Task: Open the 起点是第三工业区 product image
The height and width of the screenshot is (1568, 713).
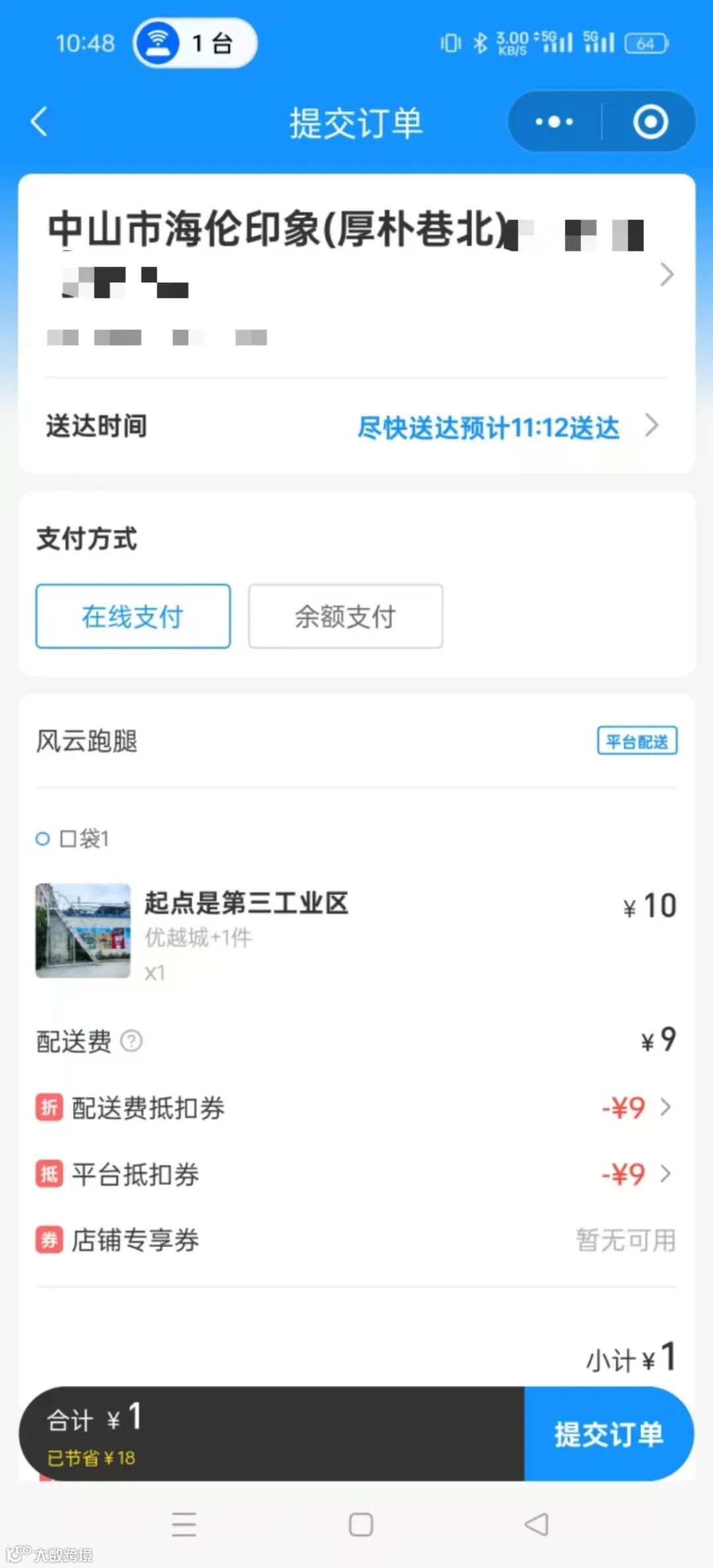Action: click(x=83, y=930)
